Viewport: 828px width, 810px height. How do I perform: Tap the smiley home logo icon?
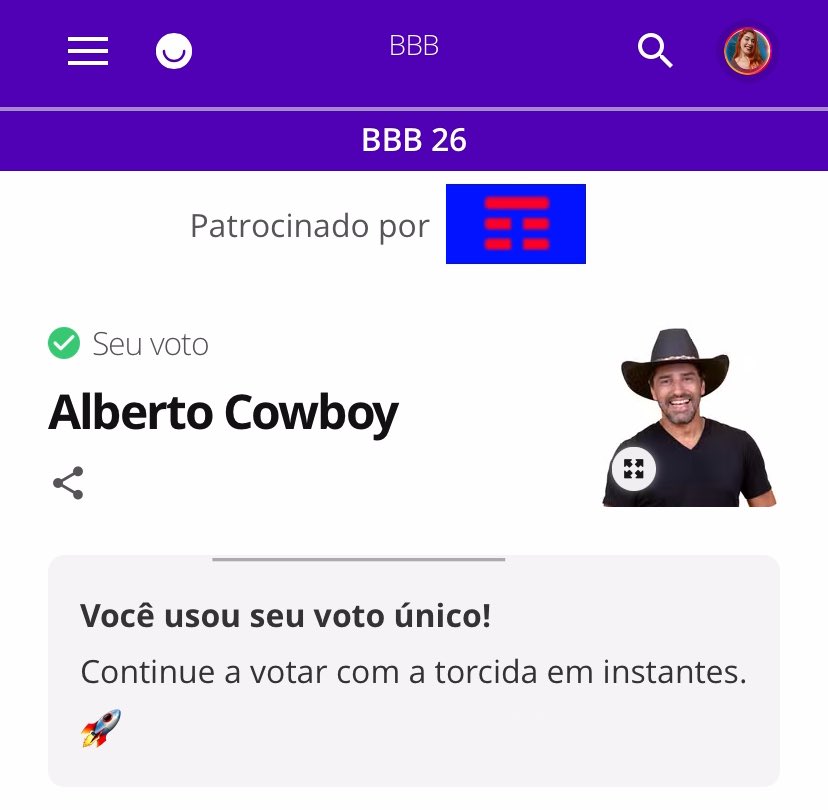coord(174,50)
